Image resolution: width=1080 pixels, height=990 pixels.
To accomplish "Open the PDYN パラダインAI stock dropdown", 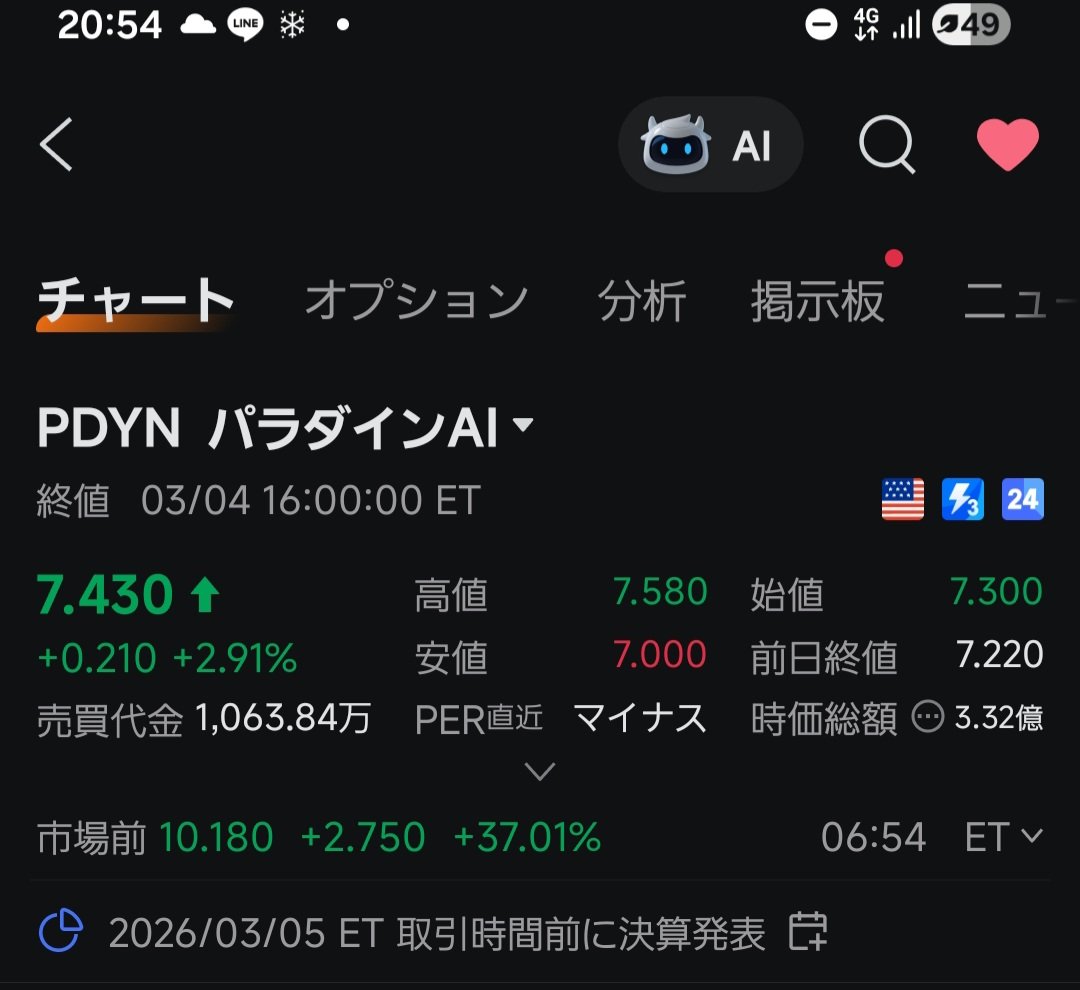I will [x=522, y=426].
